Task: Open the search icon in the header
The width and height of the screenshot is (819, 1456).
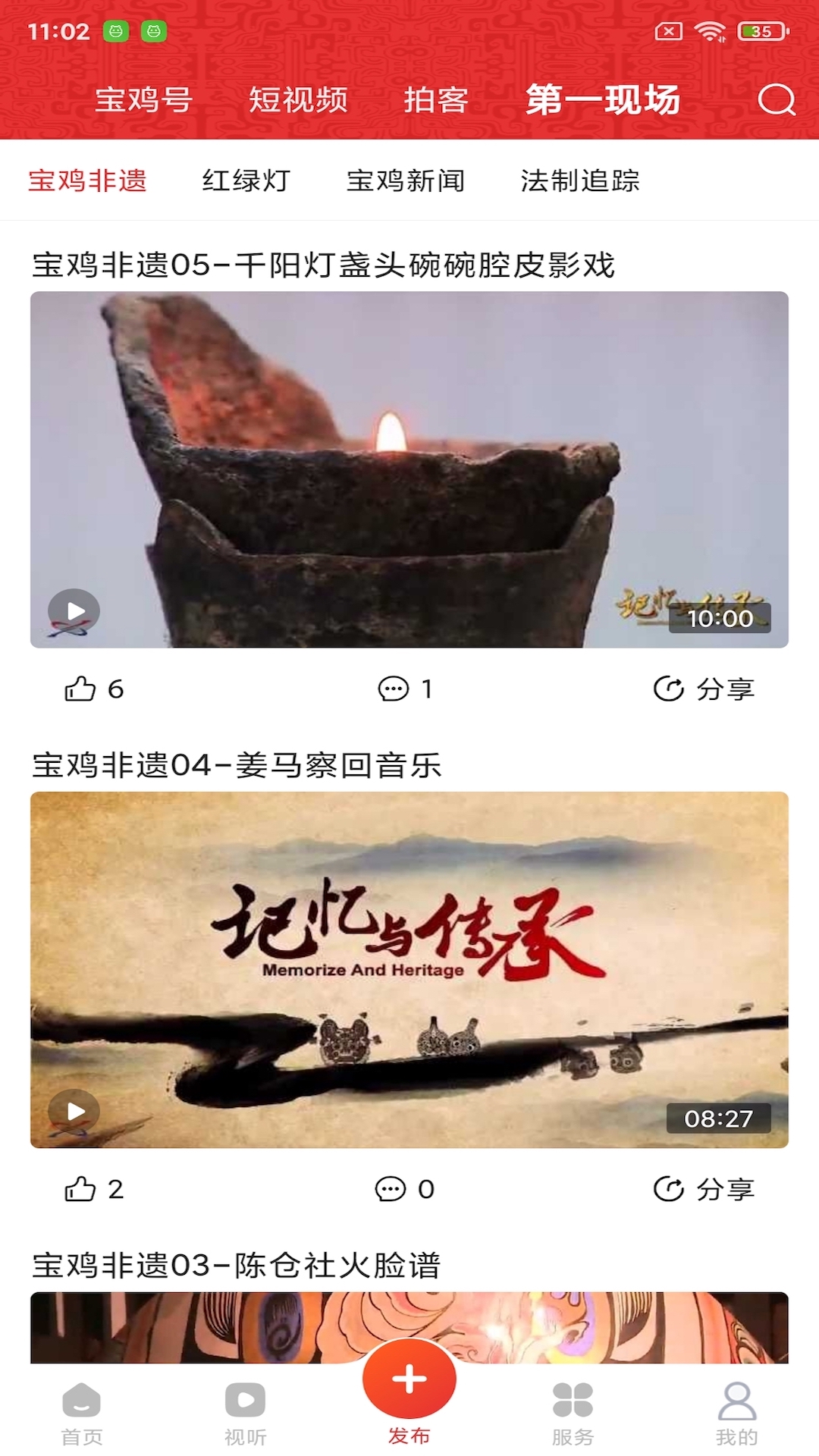Action: pyautogui.click(x=777, y=99)
